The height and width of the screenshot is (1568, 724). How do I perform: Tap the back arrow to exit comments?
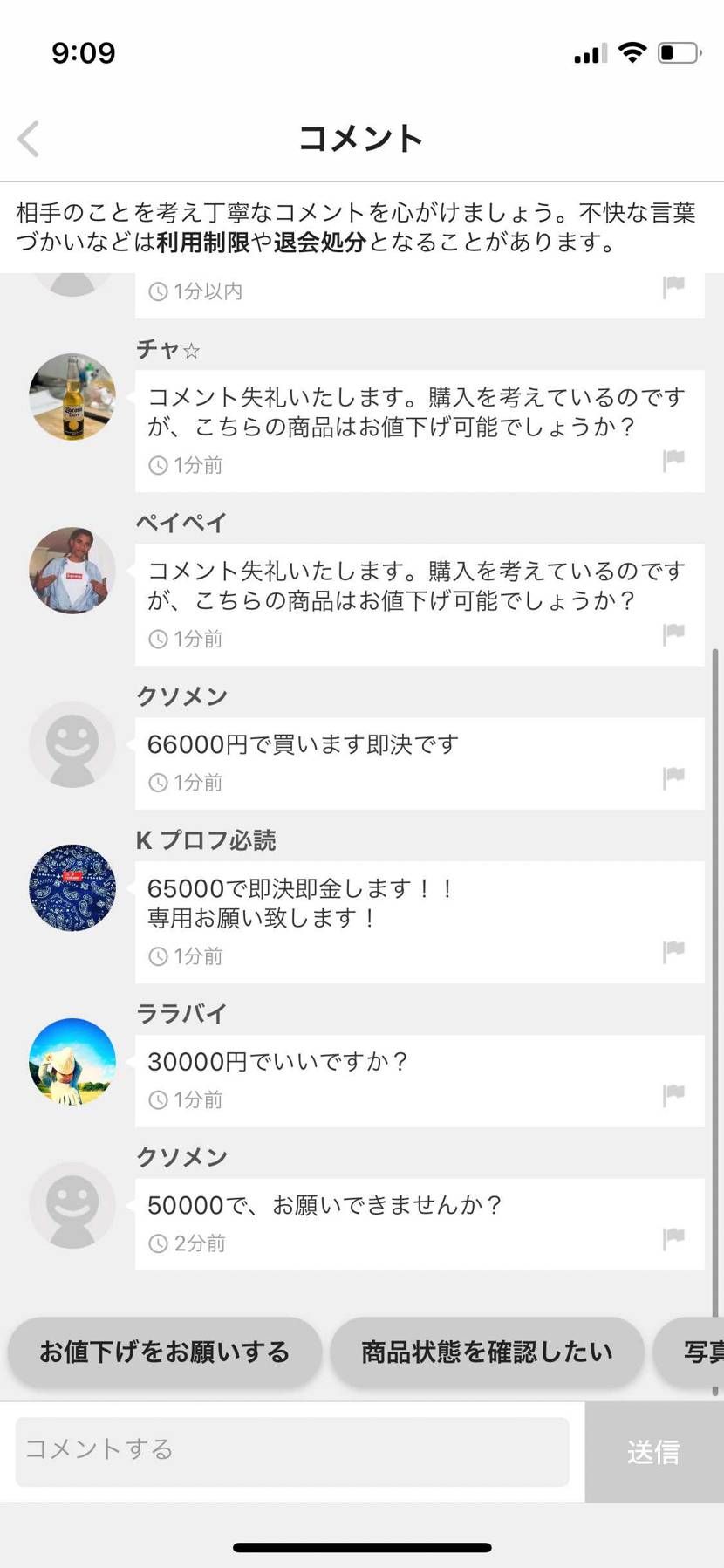point(29,138)
